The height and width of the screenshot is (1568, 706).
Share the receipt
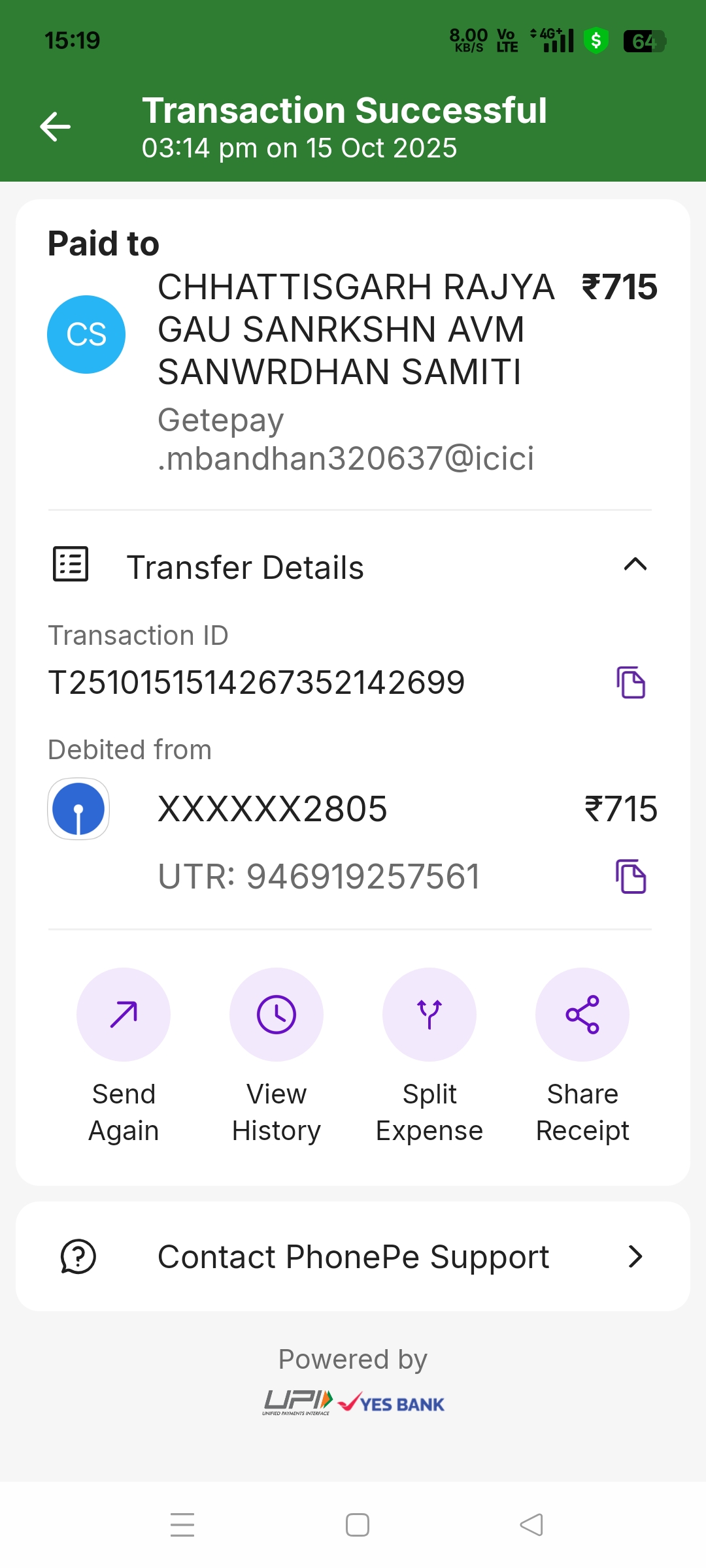pyautogui.click(x=582, y=1015)
